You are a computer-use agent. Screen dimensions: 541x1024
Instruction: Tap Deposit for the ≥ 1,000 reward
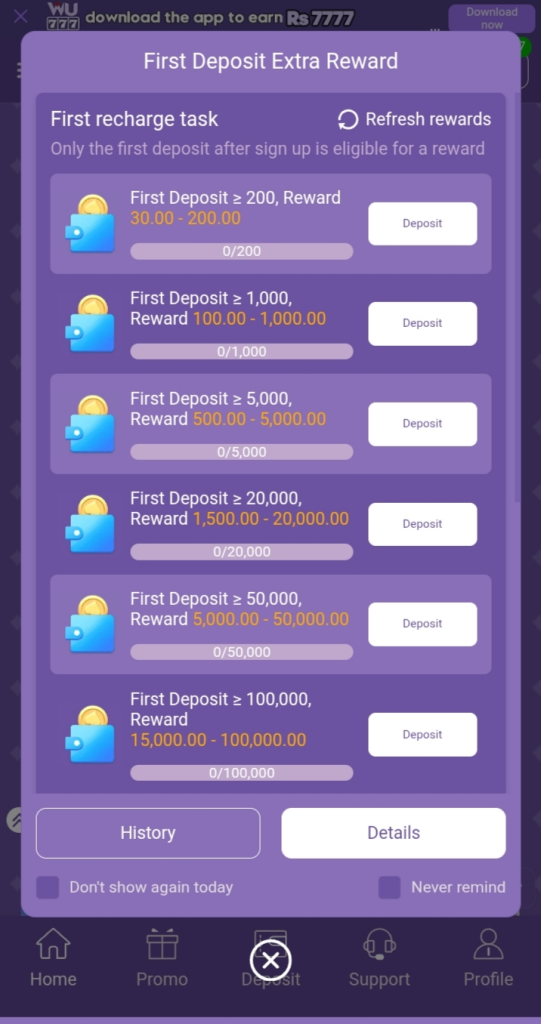422,323
